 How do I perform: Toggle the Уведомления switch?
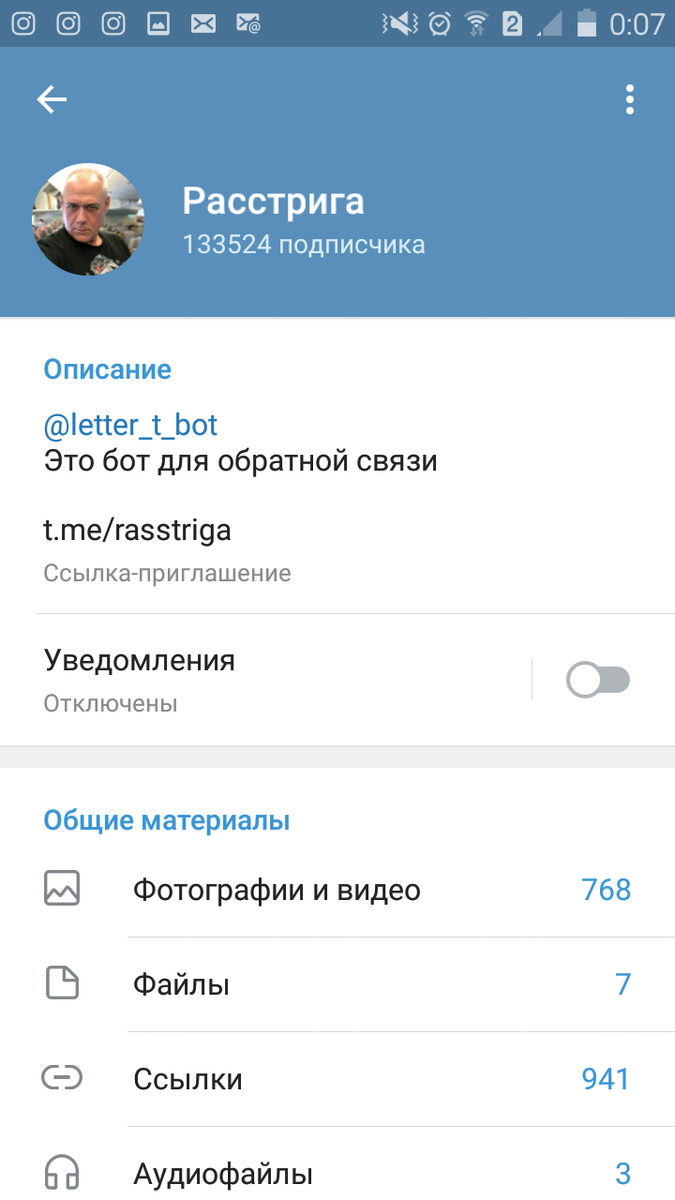coord(597,681)
